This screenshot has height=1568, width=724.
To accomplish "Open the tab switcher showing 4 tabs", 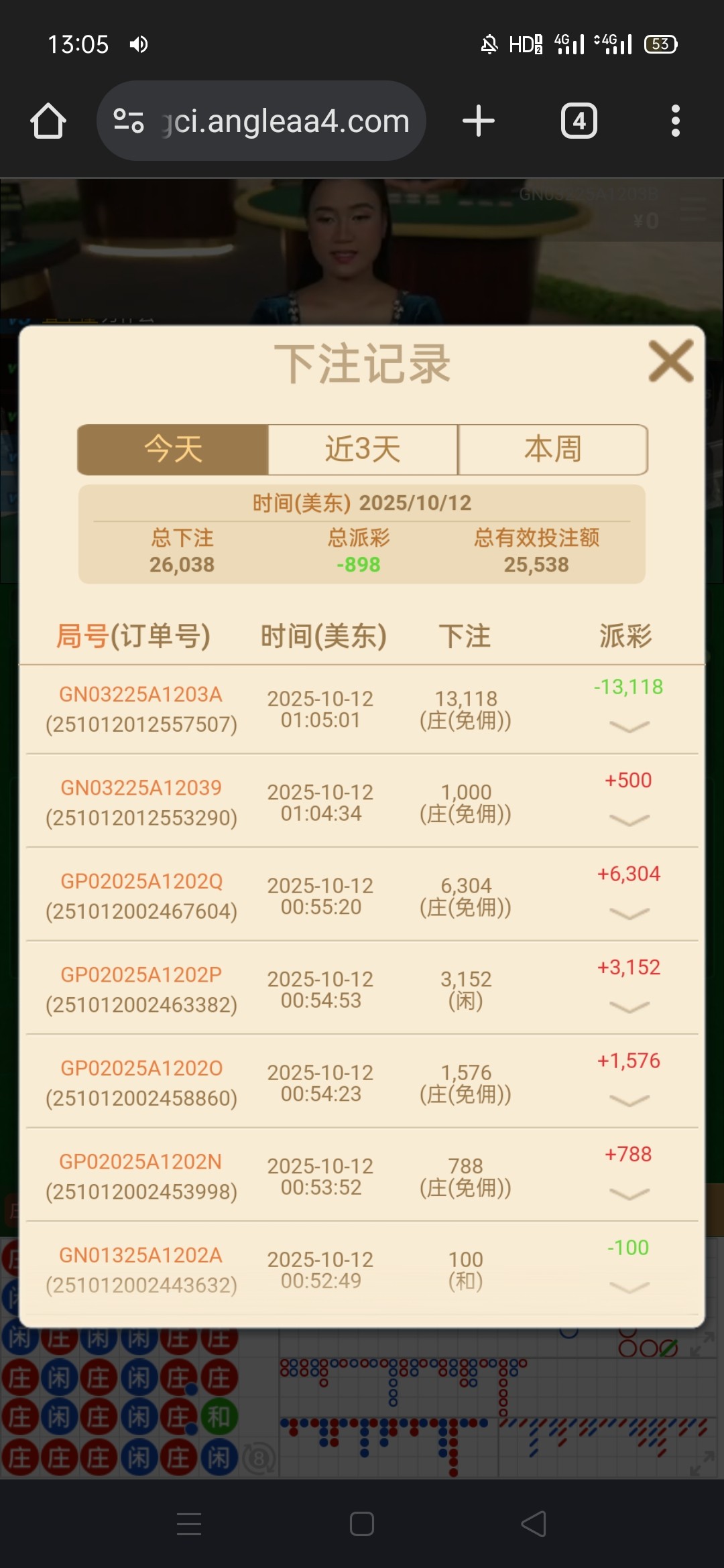I will pyautogui.click(x=579, y=121).
